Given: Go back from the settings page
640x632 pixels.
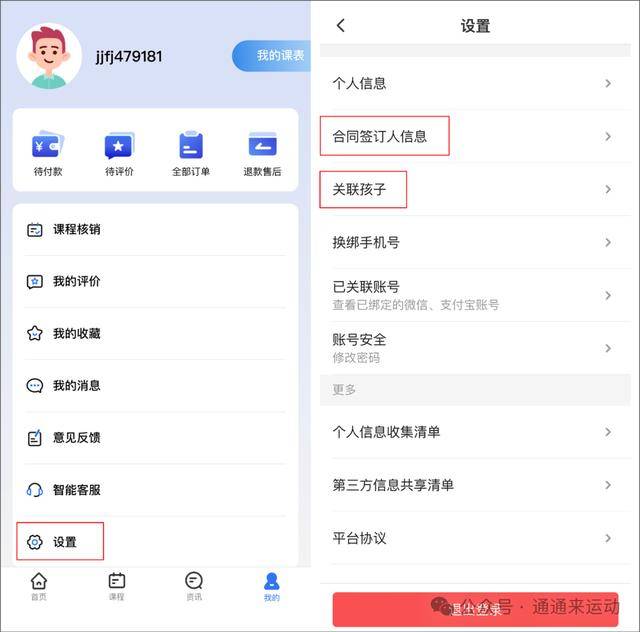Looking at the screenshot, I should point(341,26).
